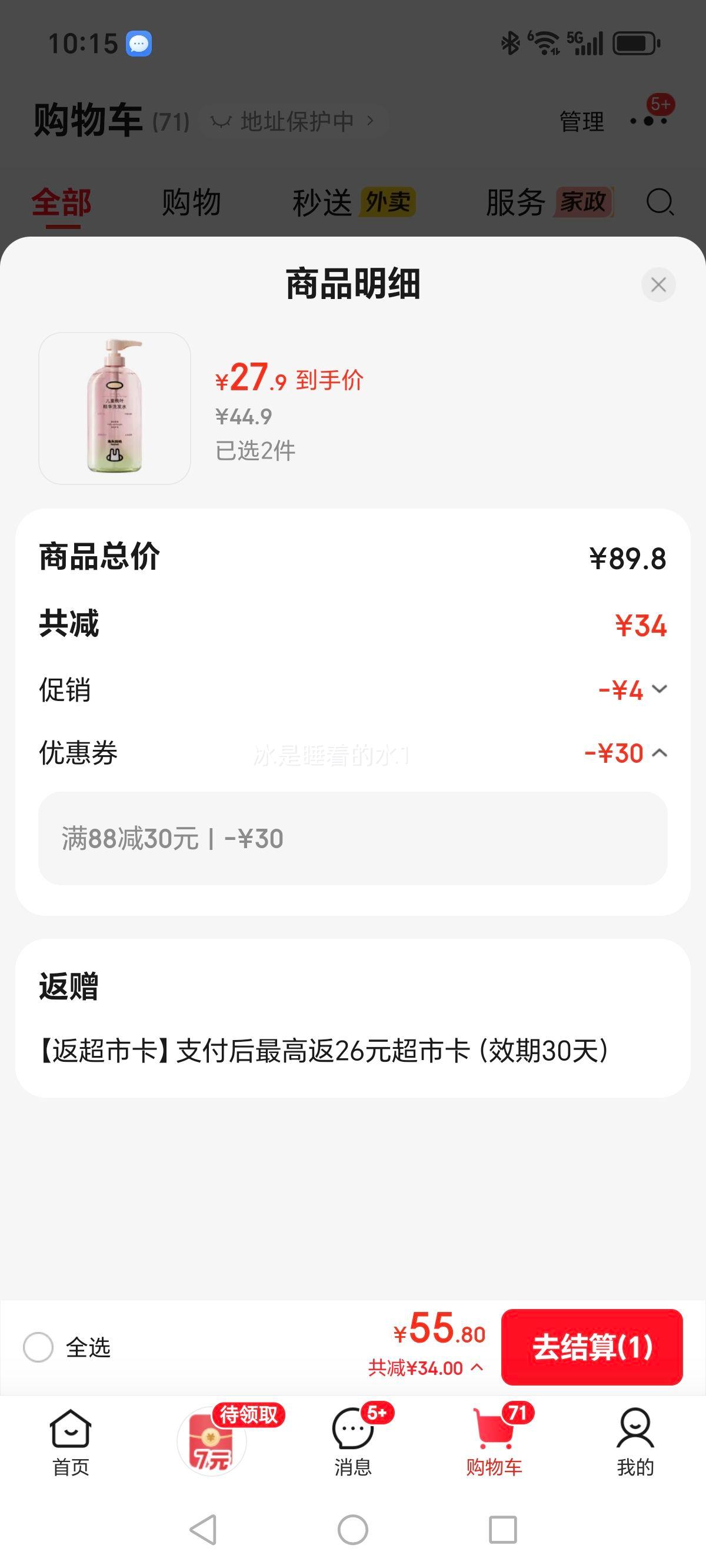
Task: Open the three-dot more menu with 5+ badge
Action: click(647, 121)
